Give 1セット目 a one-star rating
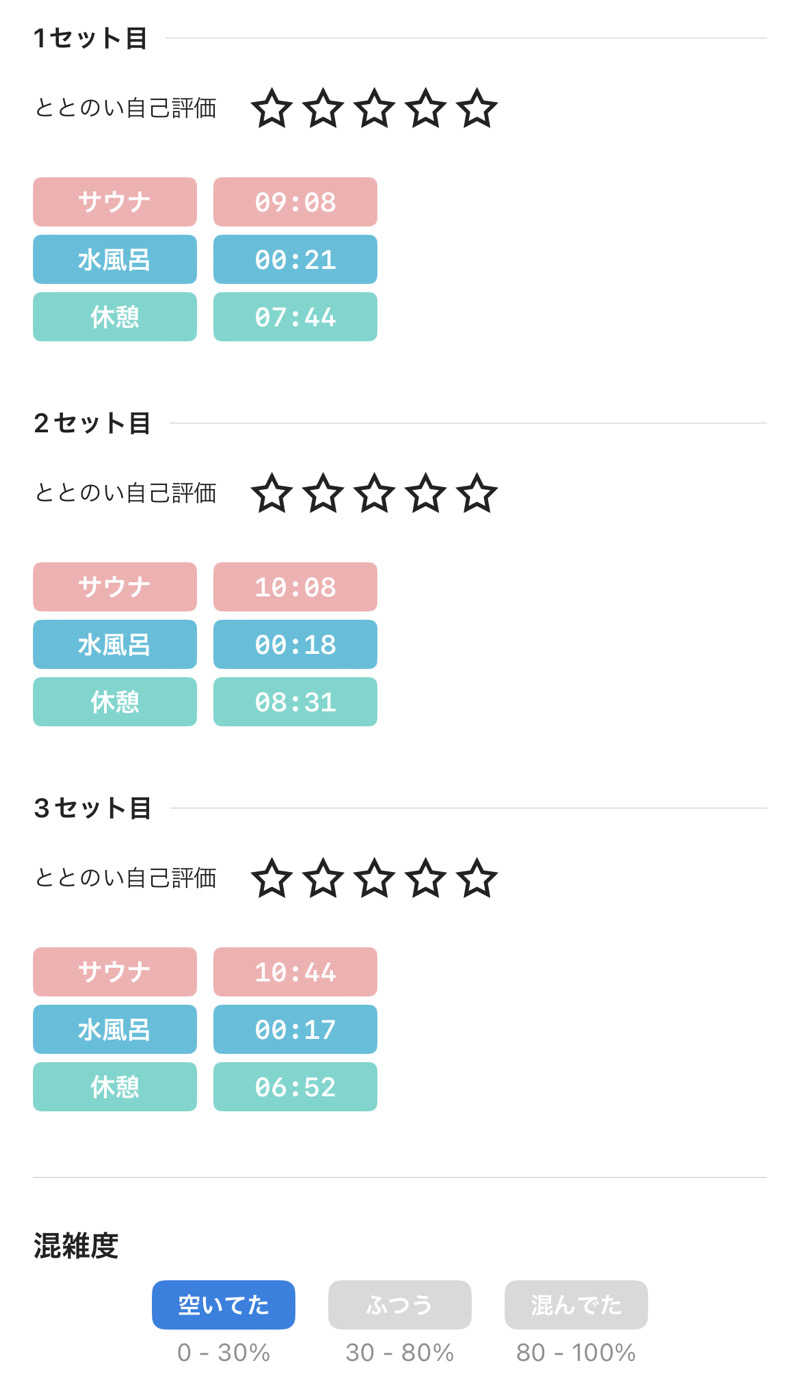The image size is (800, 1383). point(271,109)
